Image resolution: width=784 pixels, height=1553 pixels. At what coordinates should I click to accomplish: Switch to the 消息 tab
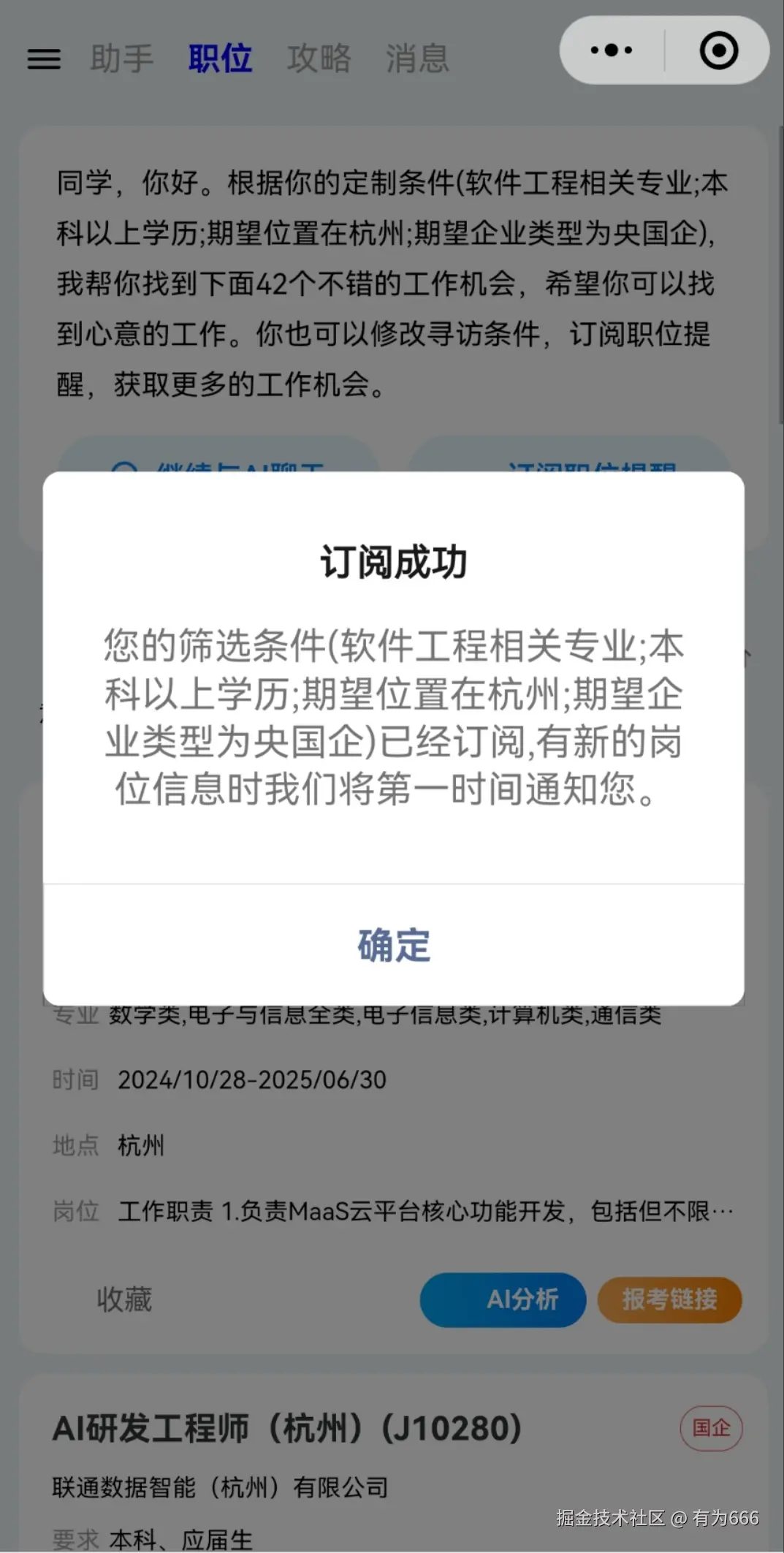[x=417, y=58]
